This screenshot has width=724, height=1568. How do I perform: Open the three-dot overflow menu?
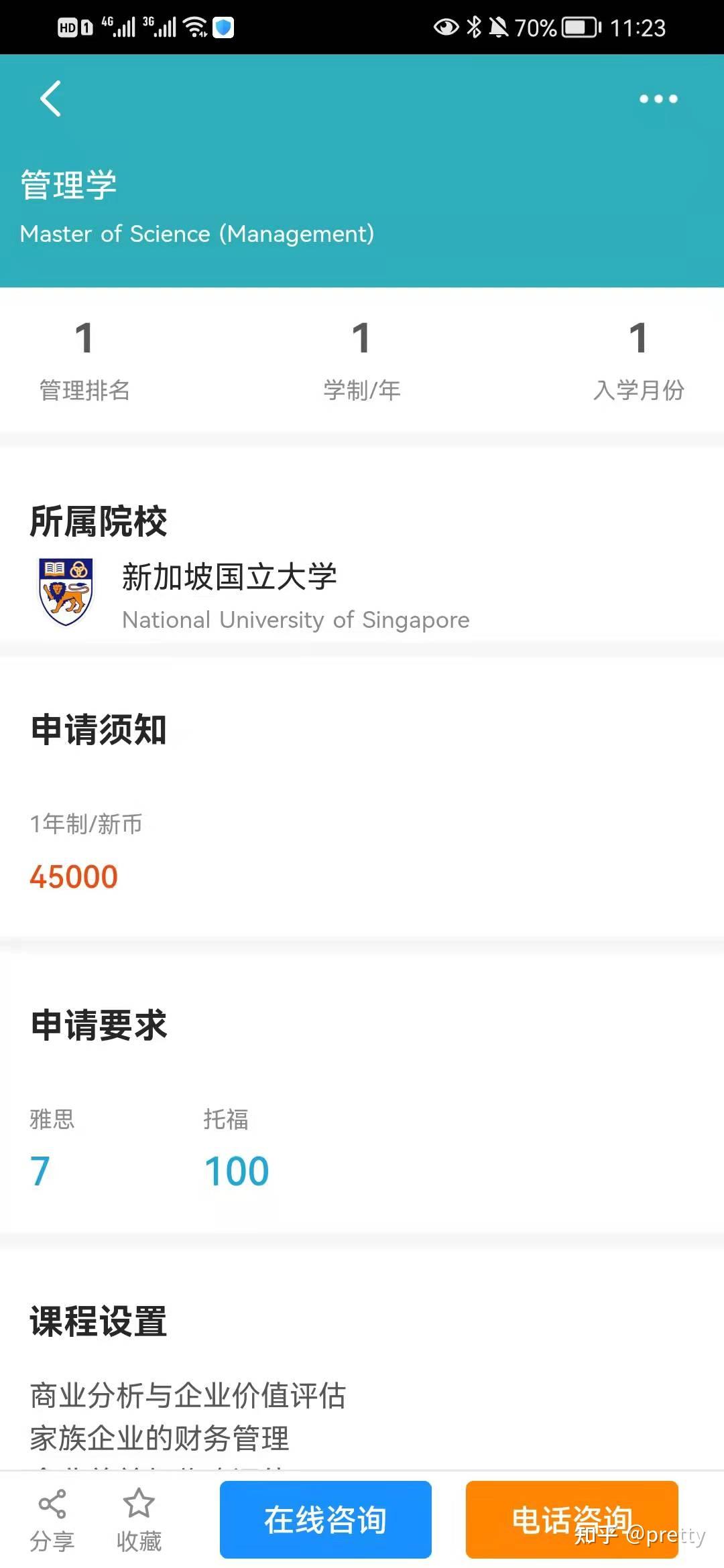(658, 99)
